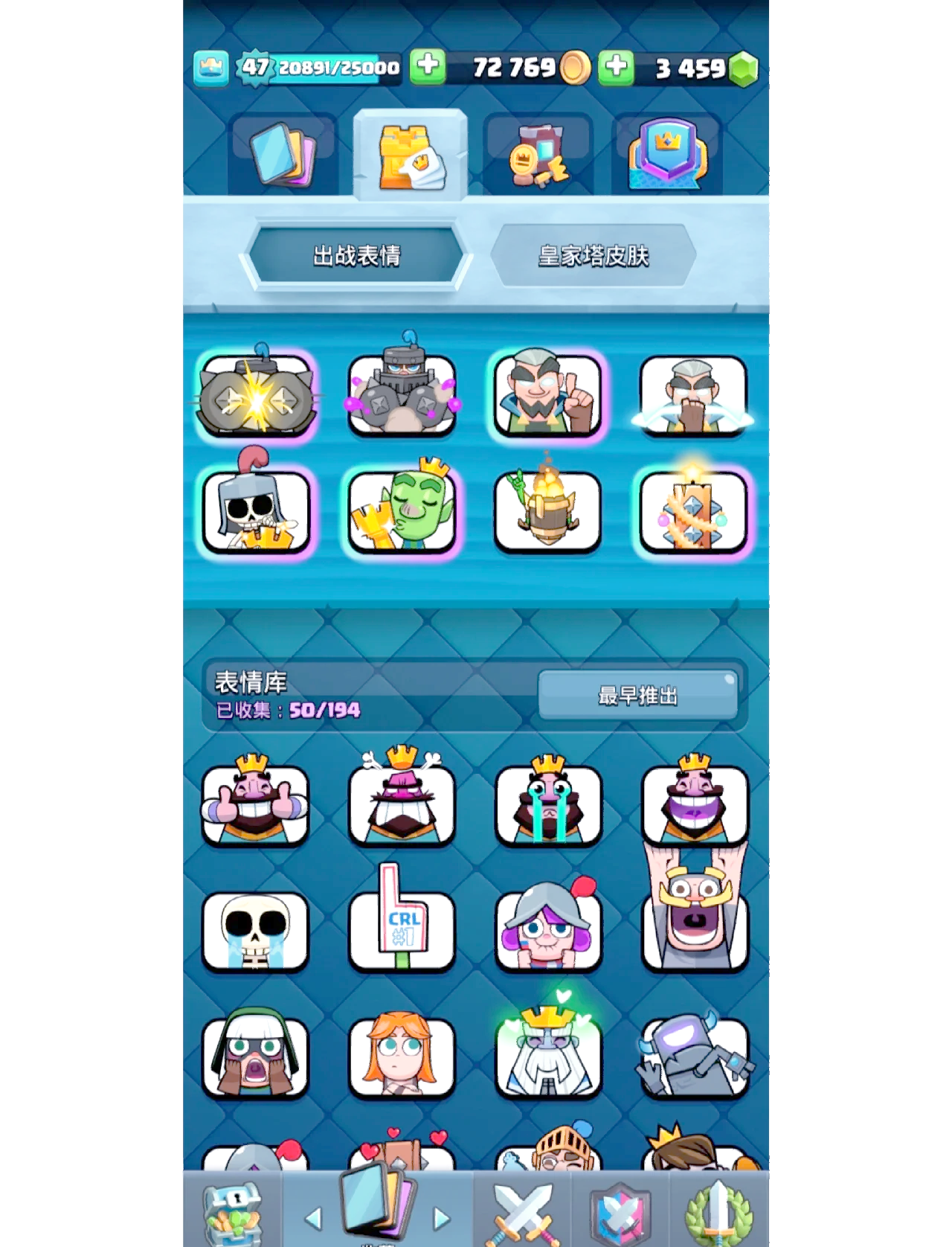The width and height of the screenshot is (952, 1247).
Task: Open the magic items tab
Action: tap(538, 155)
